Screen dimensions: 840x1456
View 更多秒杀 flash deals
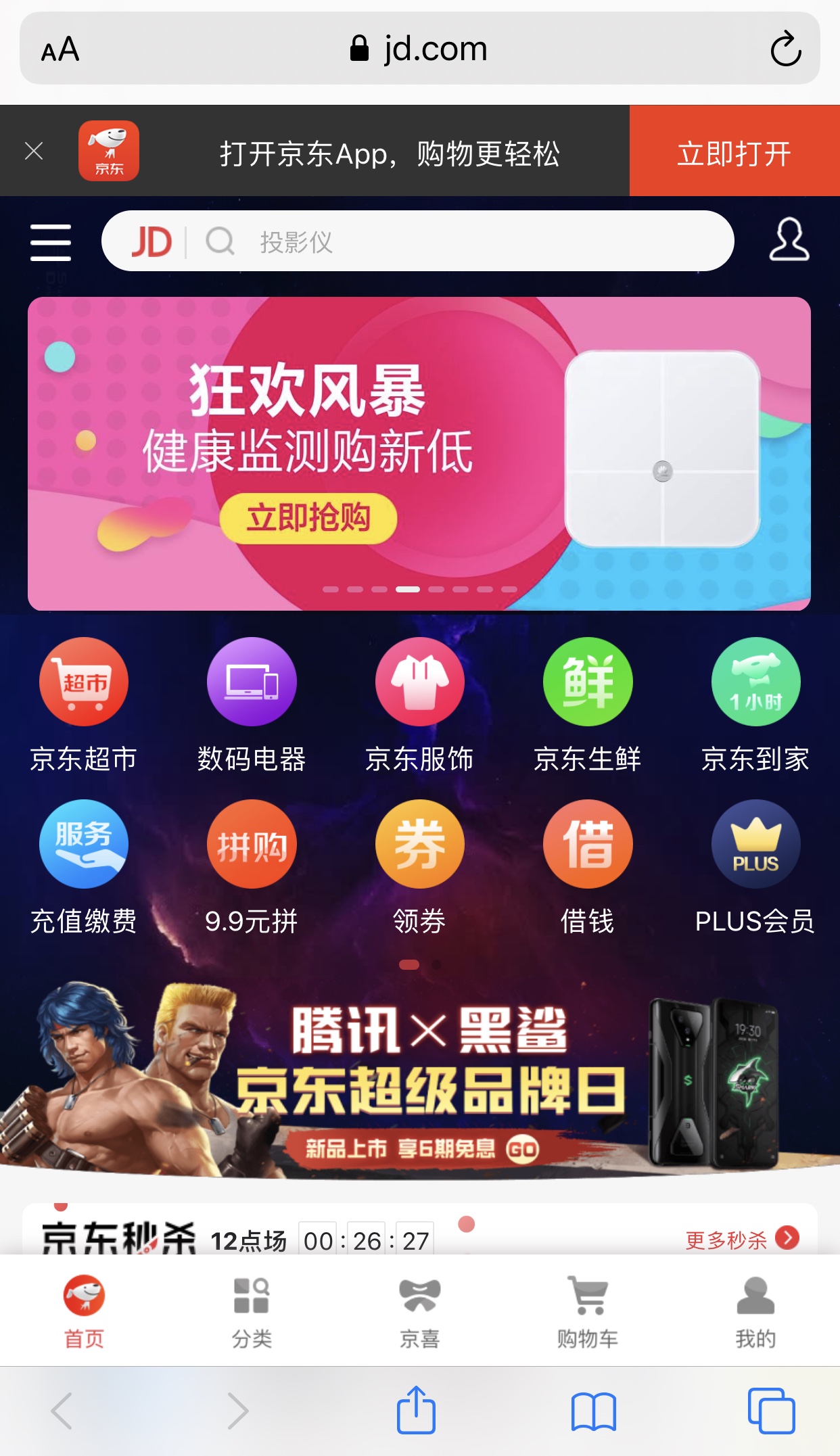click(741, 1239)
